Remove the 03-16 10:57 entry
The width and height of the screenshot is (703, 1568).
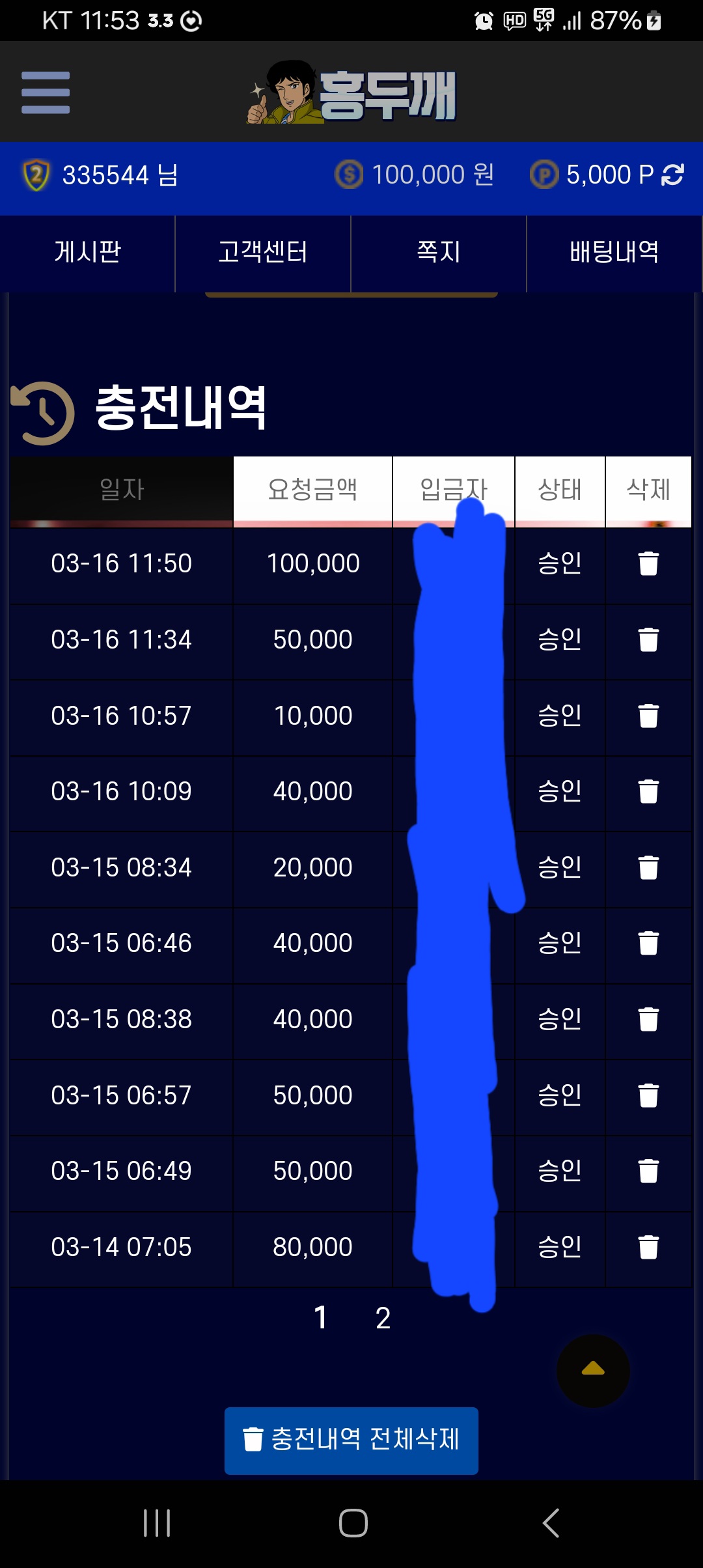pyautogui.click(x=648, y=716)
